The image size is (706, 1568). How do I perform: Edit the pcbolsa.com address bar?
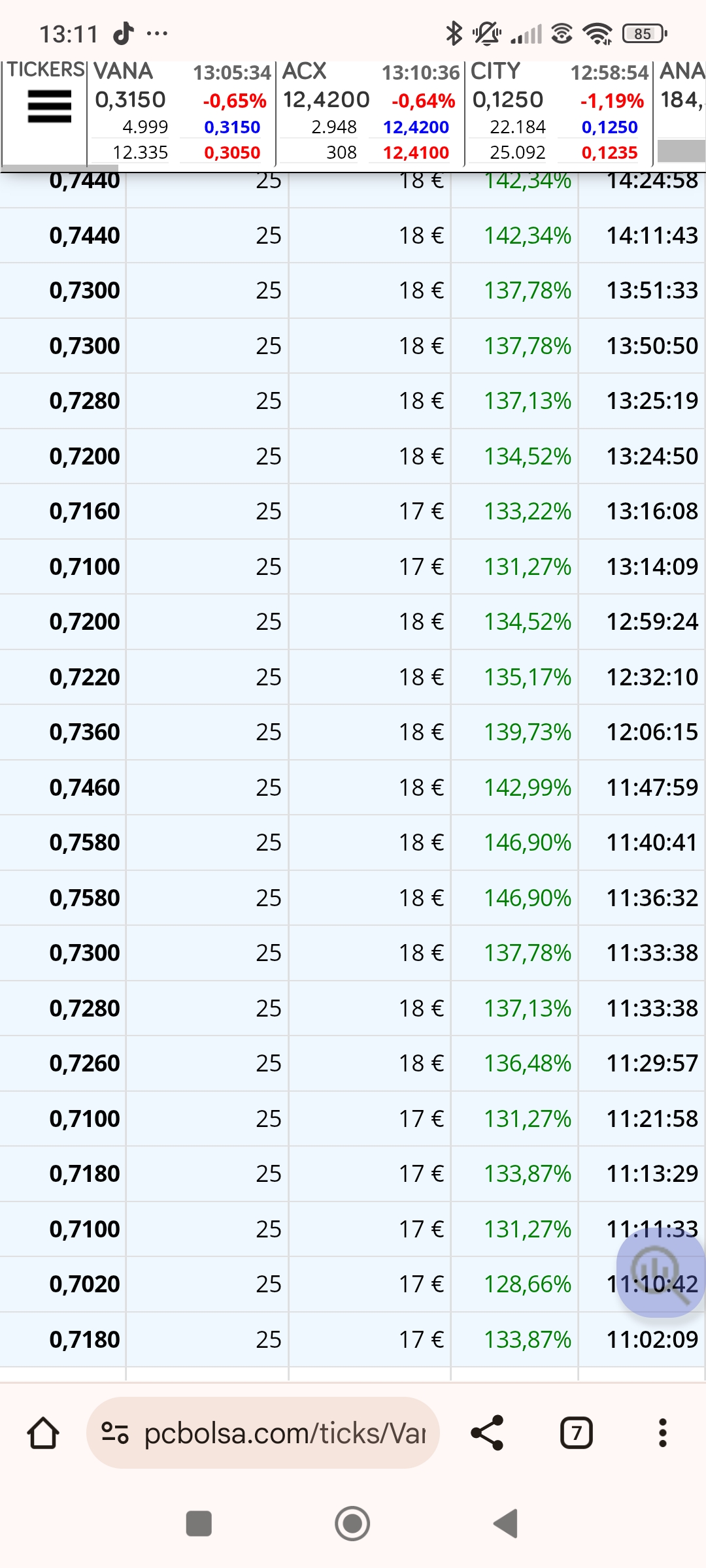point(263,1433)
